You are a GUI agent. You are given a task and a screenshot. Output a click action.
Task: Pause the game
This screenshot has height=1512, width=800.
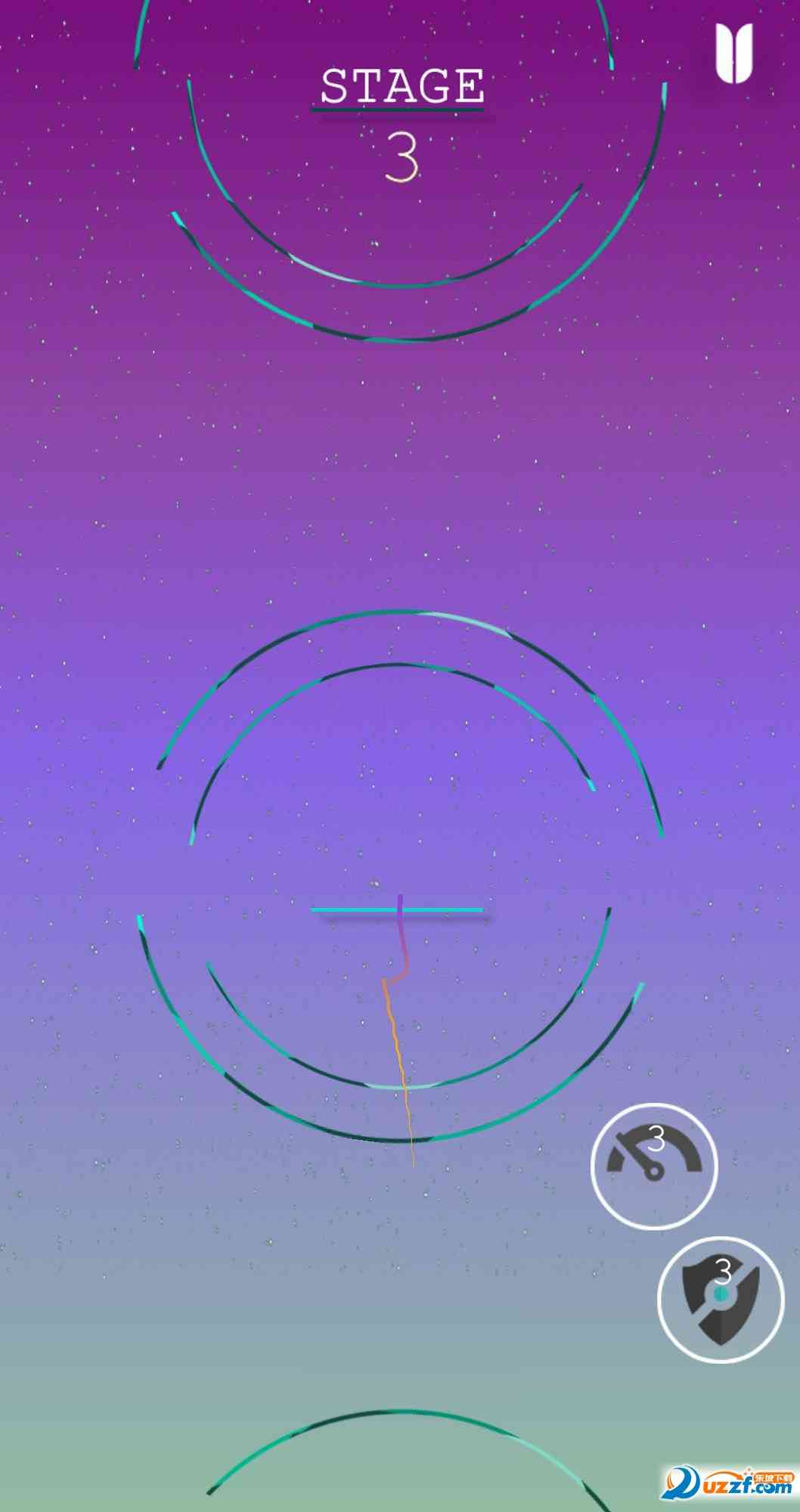tap(733, 52)
